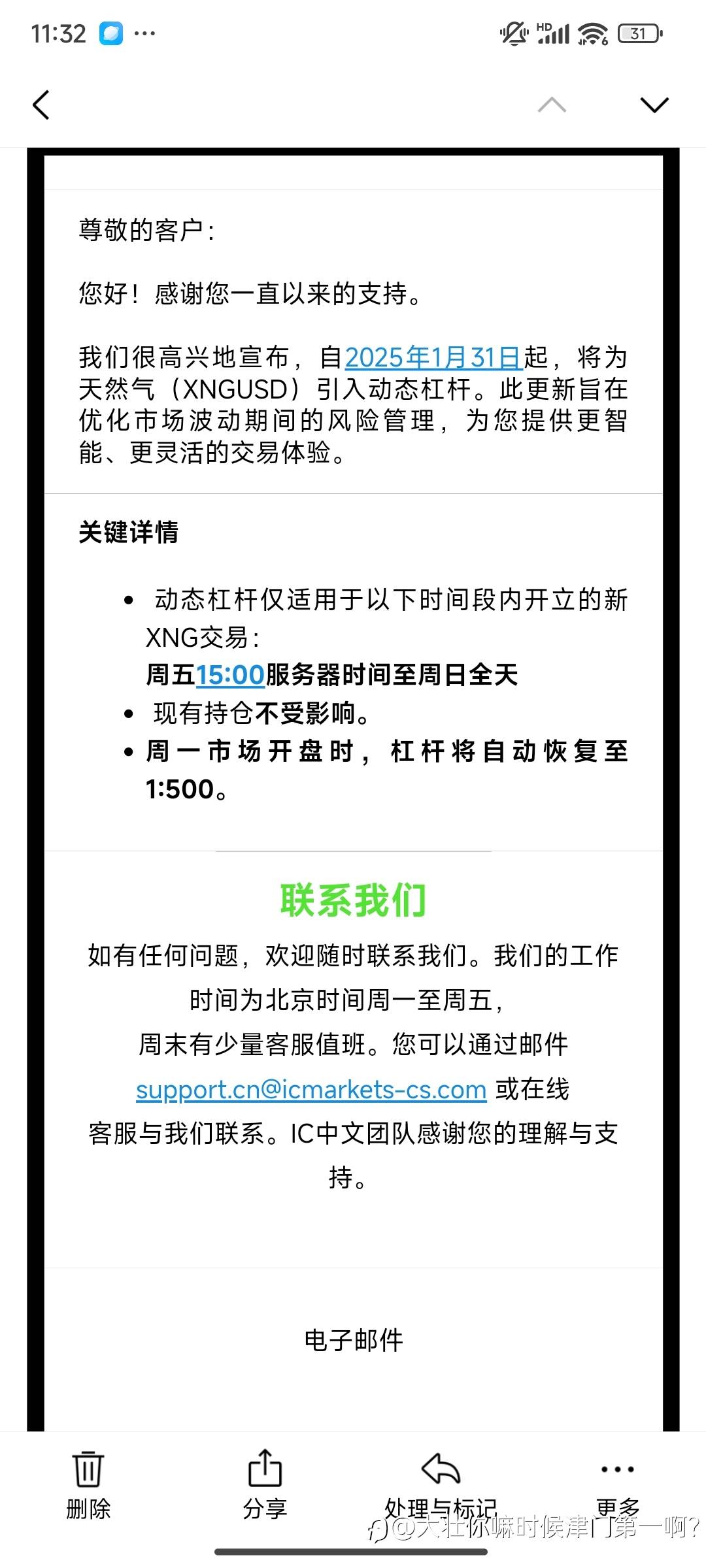Open the support.cn@icmarkets-cs.com email link

(x=311, y=1090)
